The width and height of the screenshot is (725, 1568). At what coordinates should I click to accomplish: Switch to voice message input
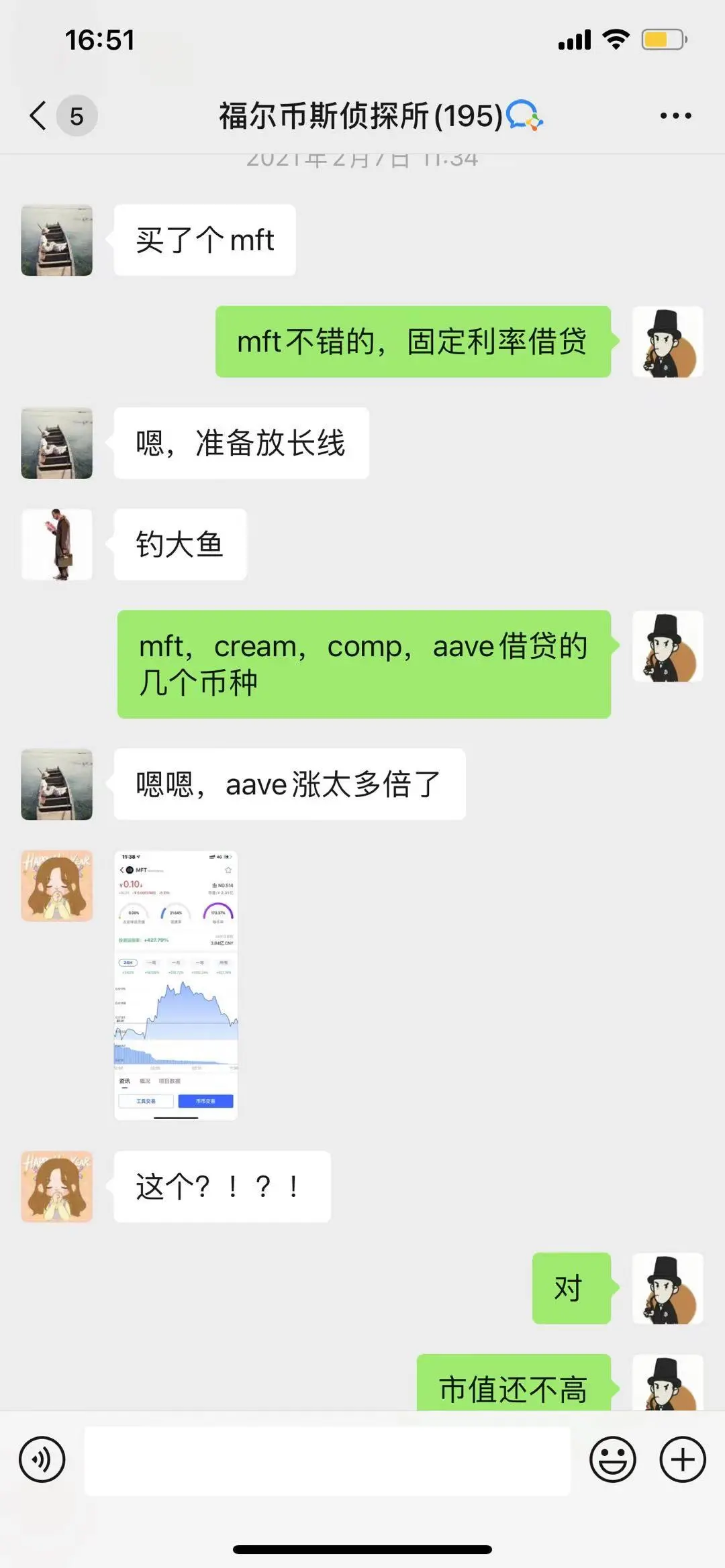[x=42, y=1459]
